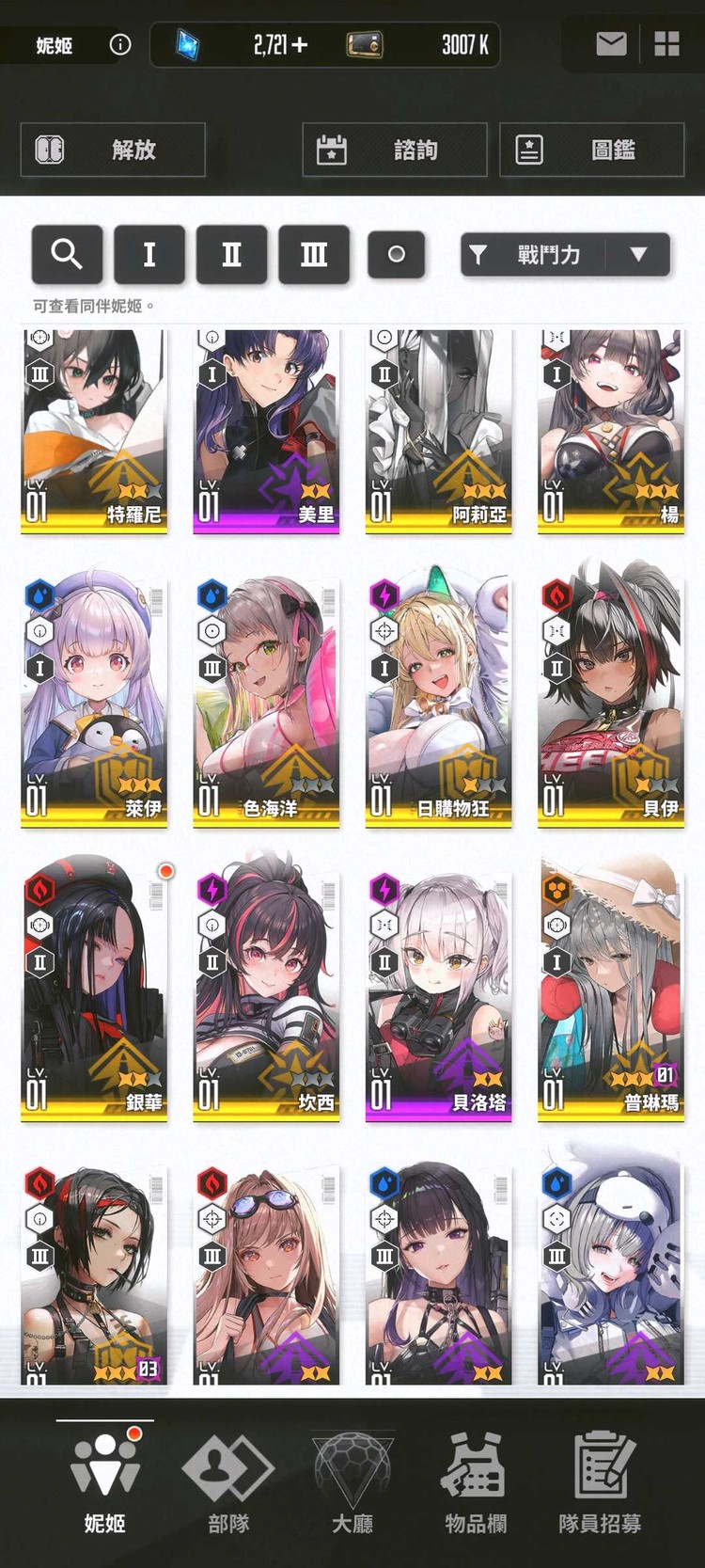Open the 圖鑑 button
Screen dimensions: 705x1568
(591, 150)
